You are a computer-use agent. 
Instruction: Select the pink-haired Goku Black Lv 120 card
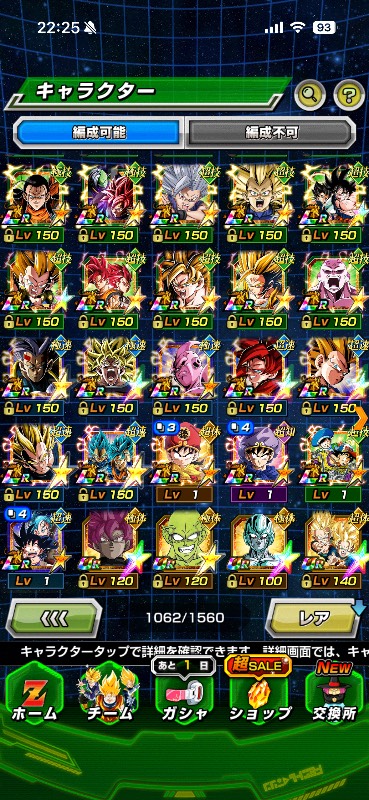tap(110, 548)
